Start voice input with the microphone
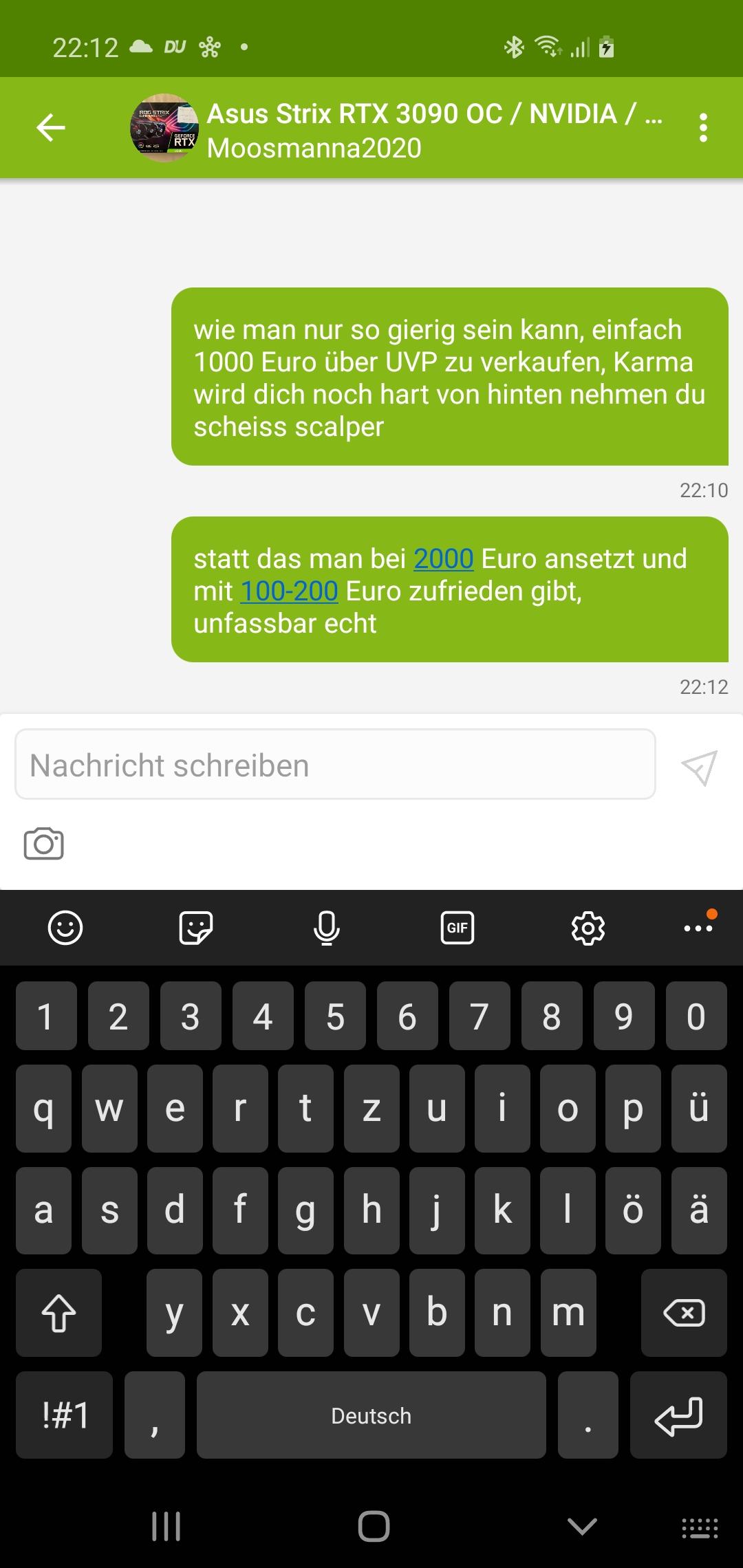743x1568 pixels. (326, 928)
